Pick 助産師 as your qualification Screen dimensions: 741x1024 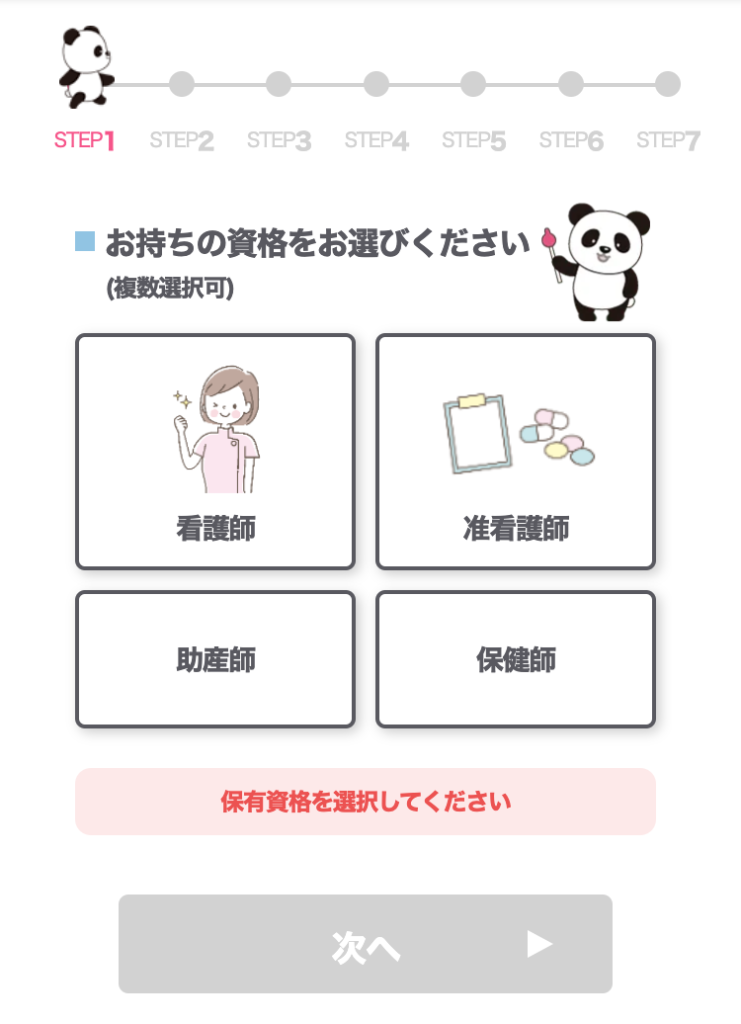coord(215,660)
